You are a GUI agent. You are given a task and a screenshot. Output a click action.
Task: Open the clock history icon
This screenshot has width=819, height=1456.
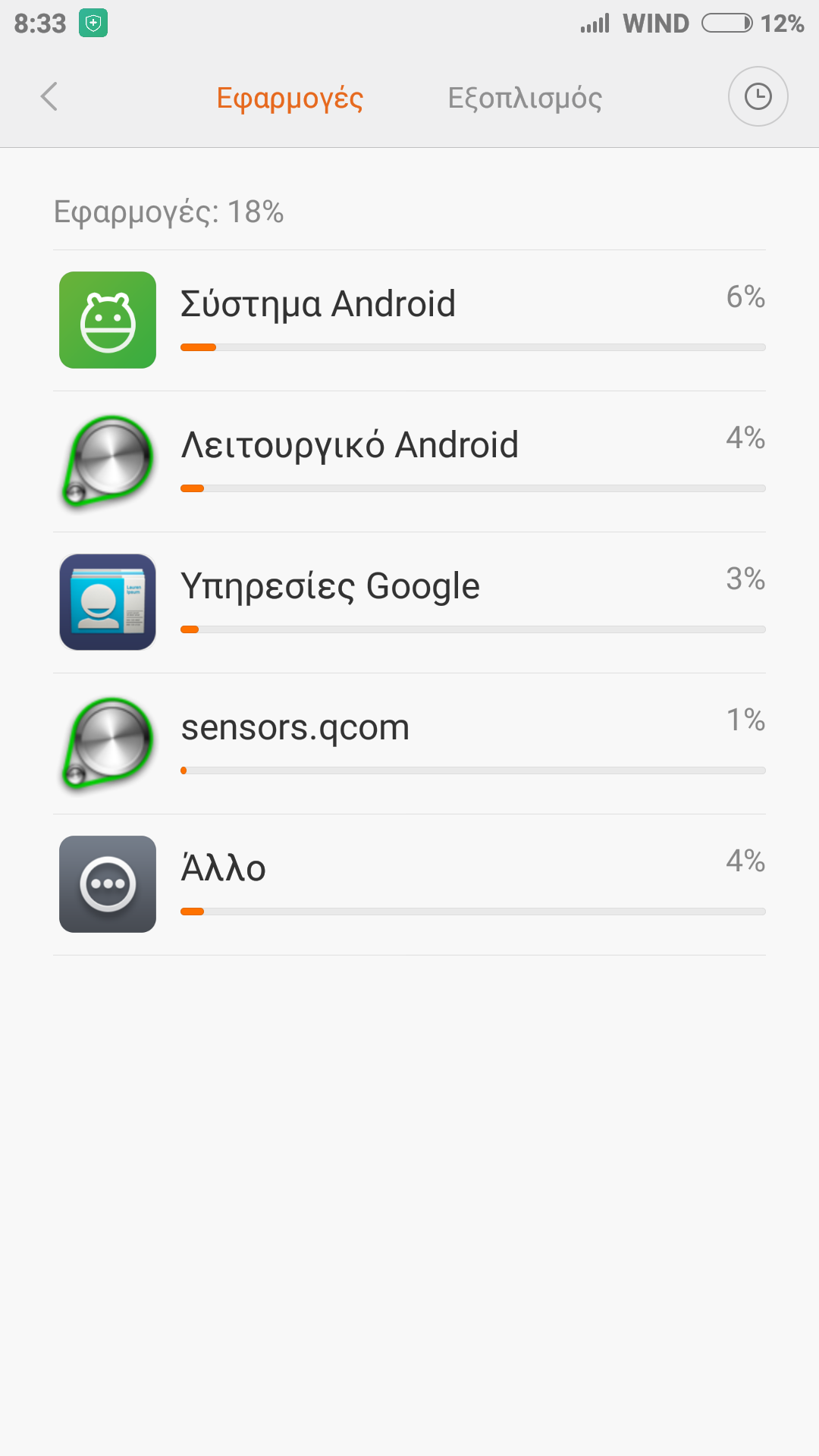758,97
